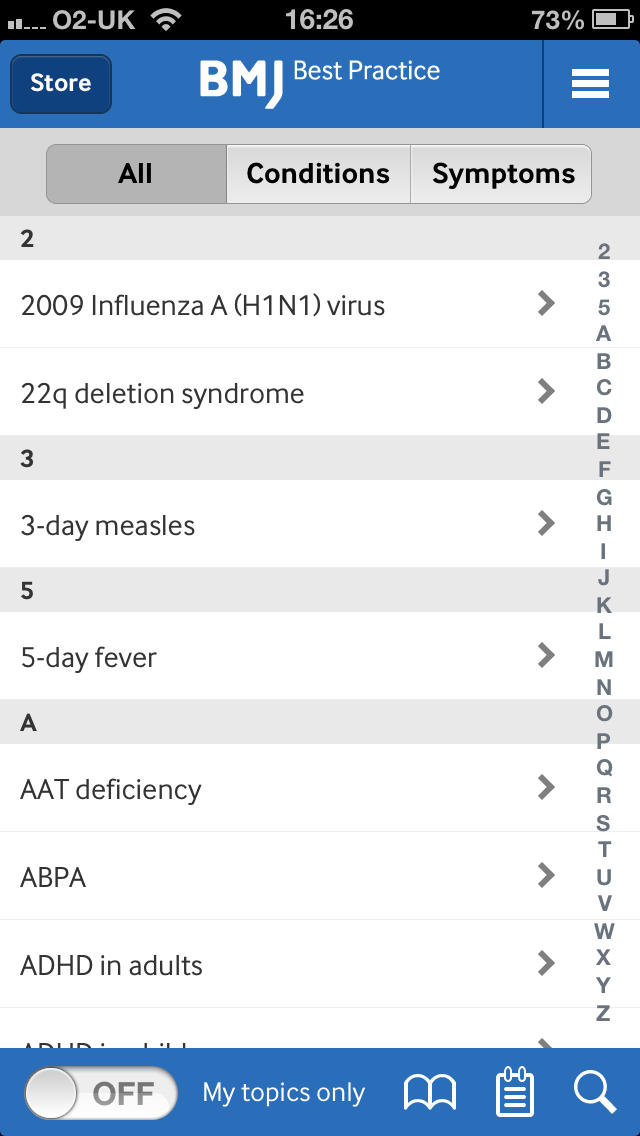Open AAT deficiency topic
Image resolution: width=640 pixels, height=1136 pixels.
(290, 788)
